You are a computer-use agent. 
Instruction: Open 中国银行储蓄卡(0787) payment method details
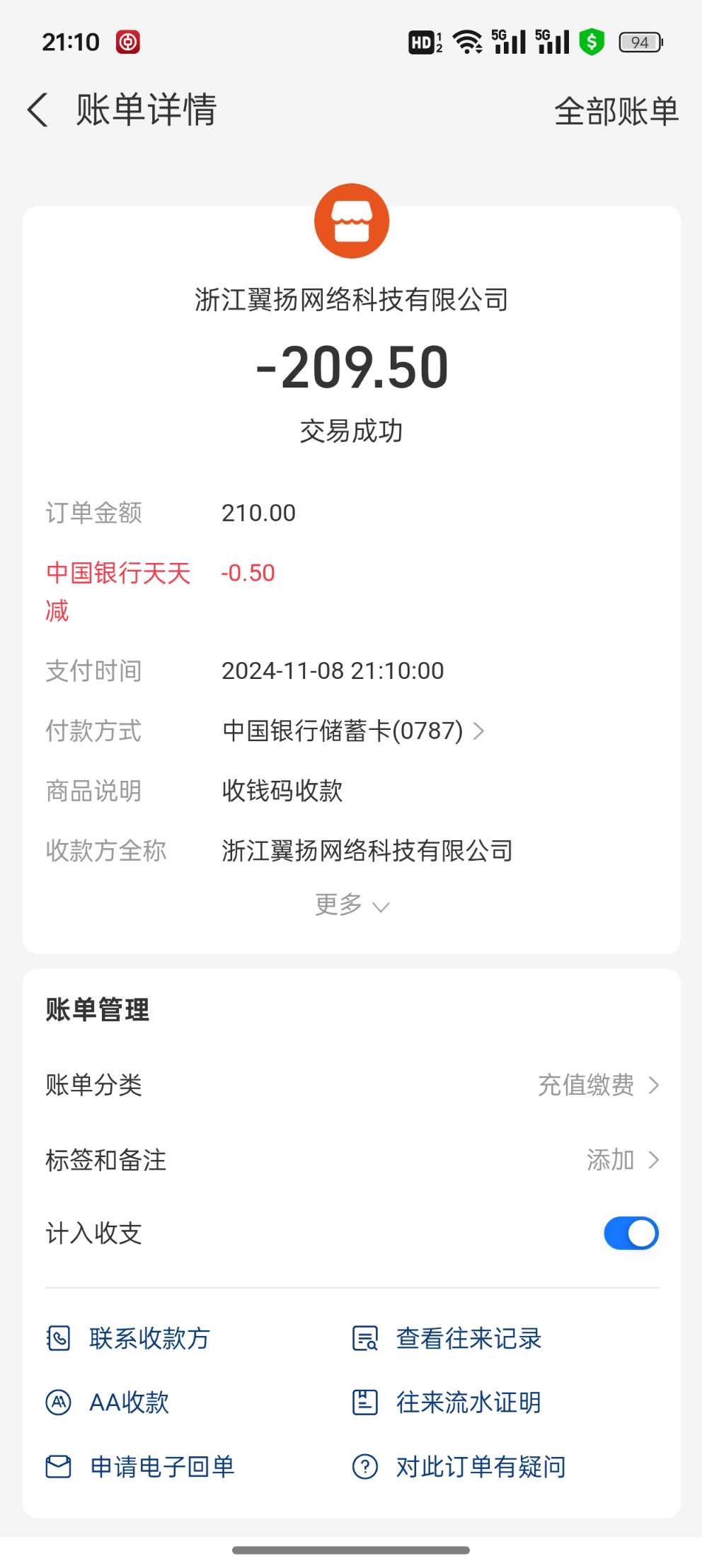click(x=352, y=731)
